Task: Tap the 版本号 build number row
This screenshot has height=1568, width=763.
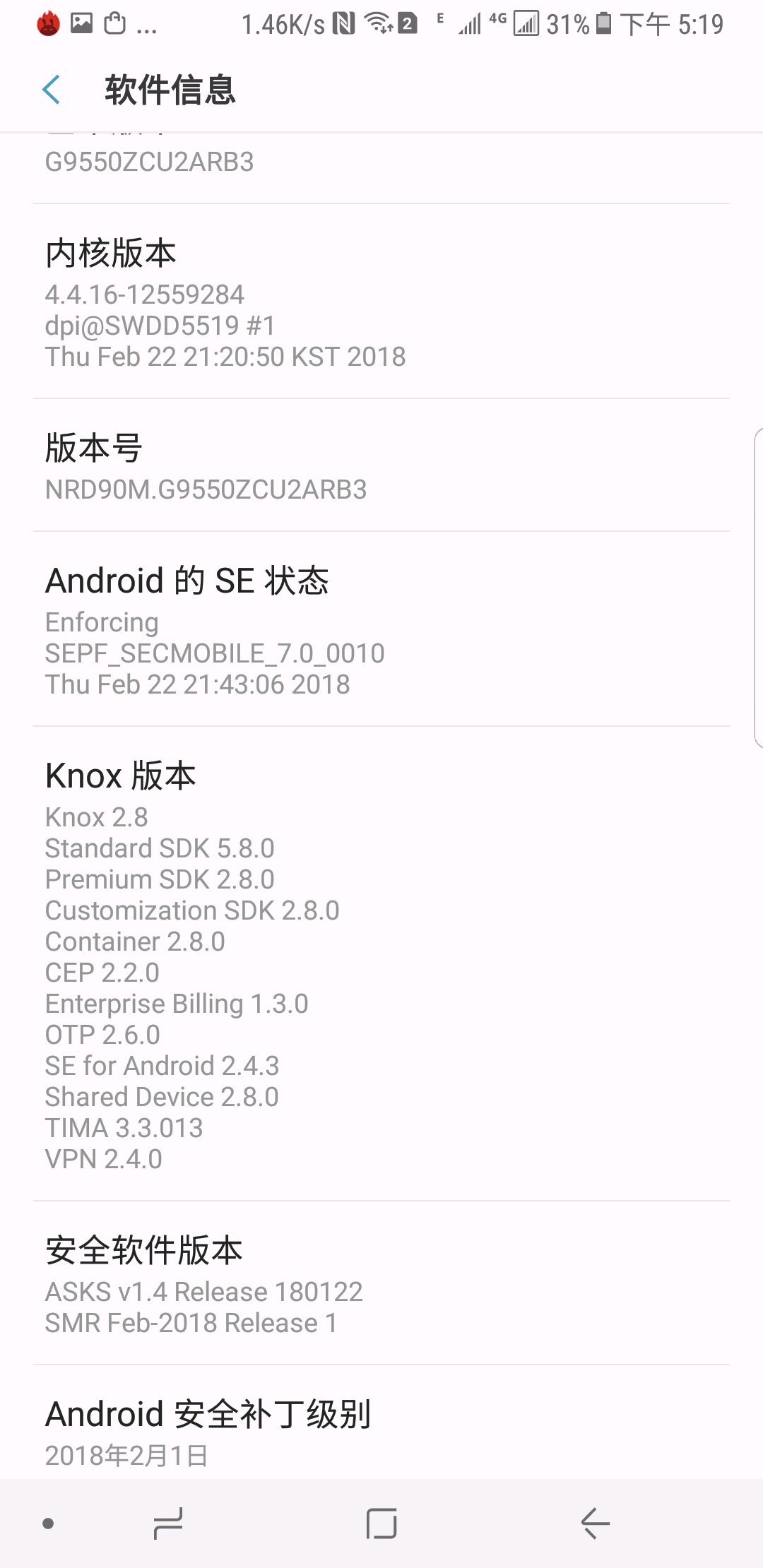Action: pyautogui.click(x=381, y=466)
